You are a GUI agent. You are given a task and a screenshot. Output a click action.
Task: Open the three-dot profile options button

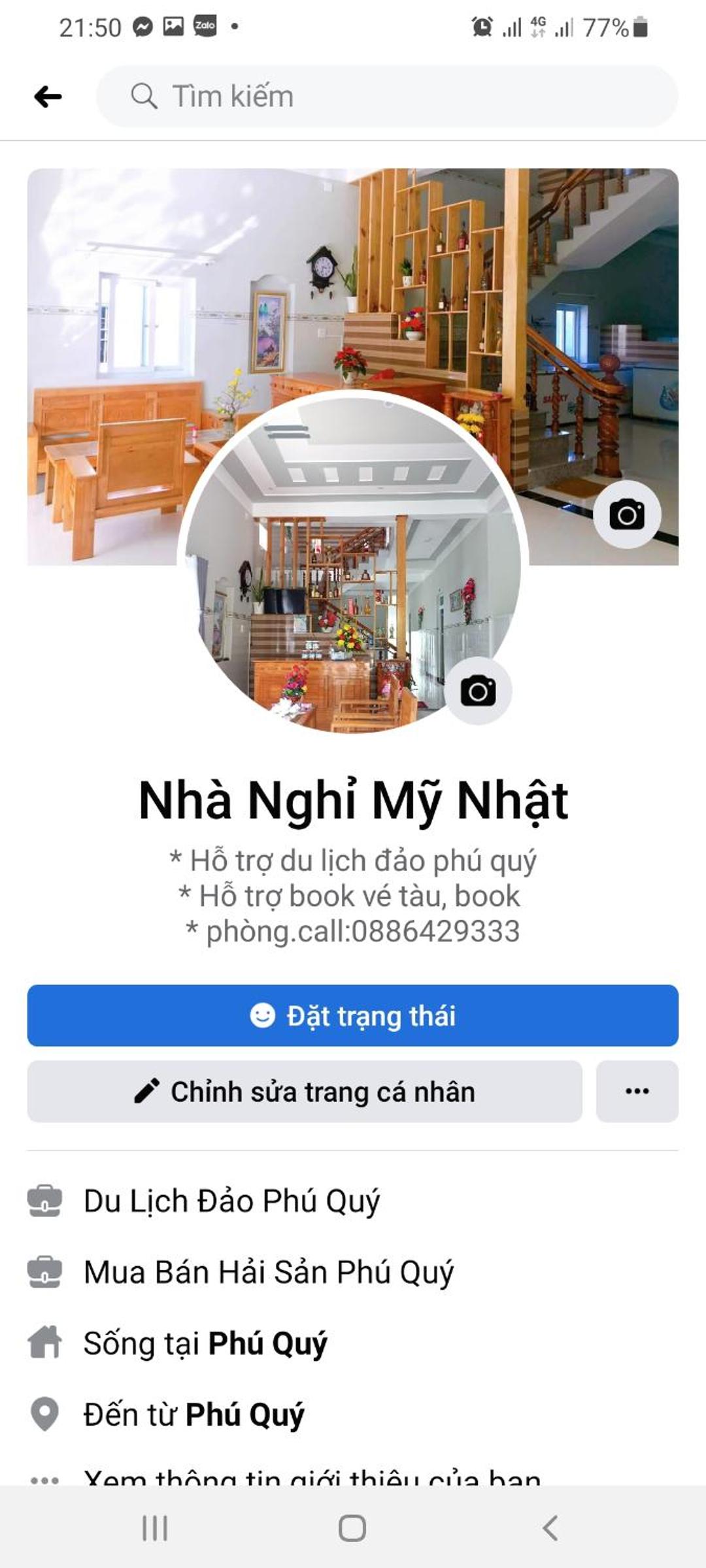637,1092
